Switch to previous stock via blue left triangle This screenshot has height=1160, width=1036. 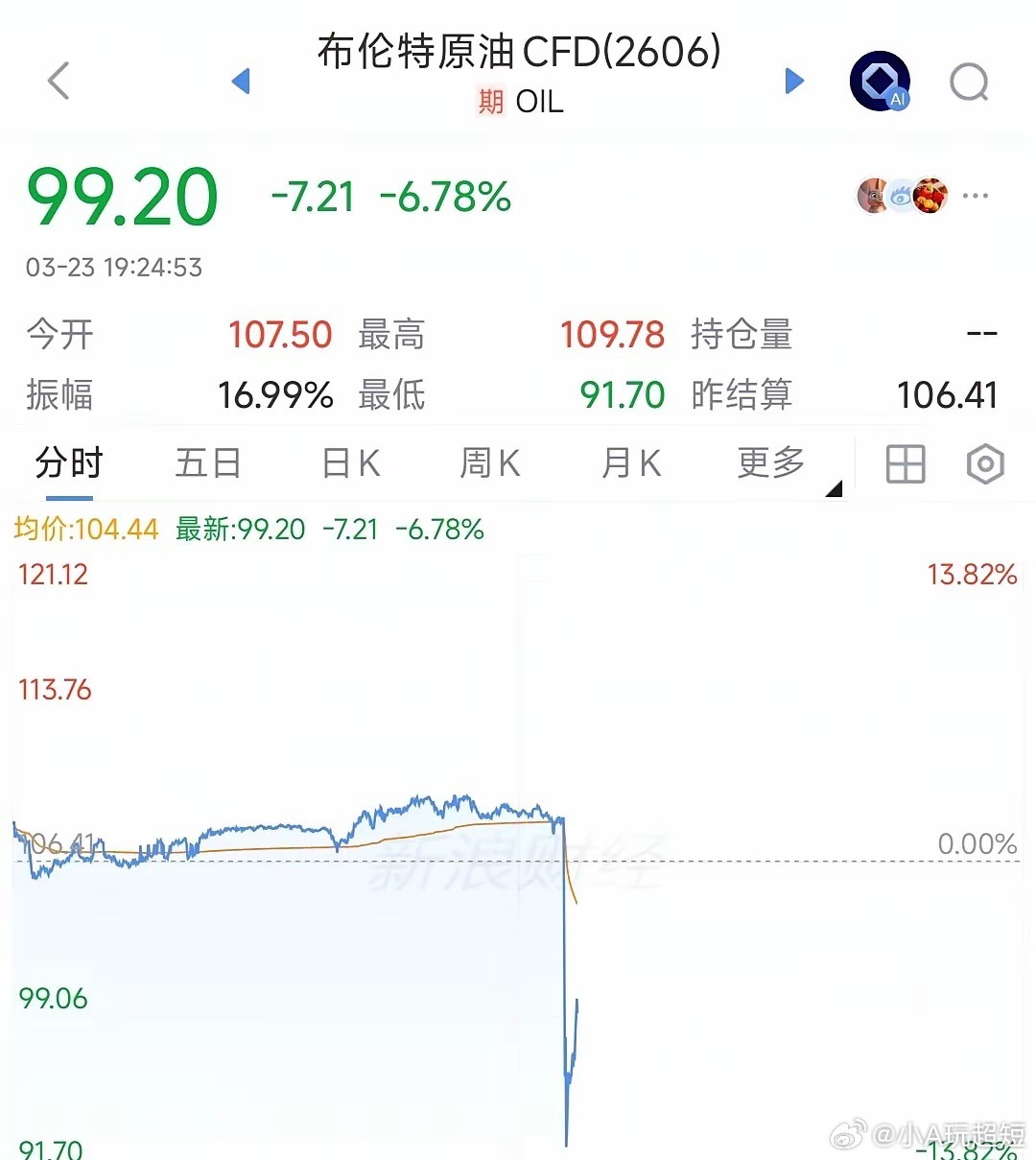pyautogui.click(x=240, y=81)
